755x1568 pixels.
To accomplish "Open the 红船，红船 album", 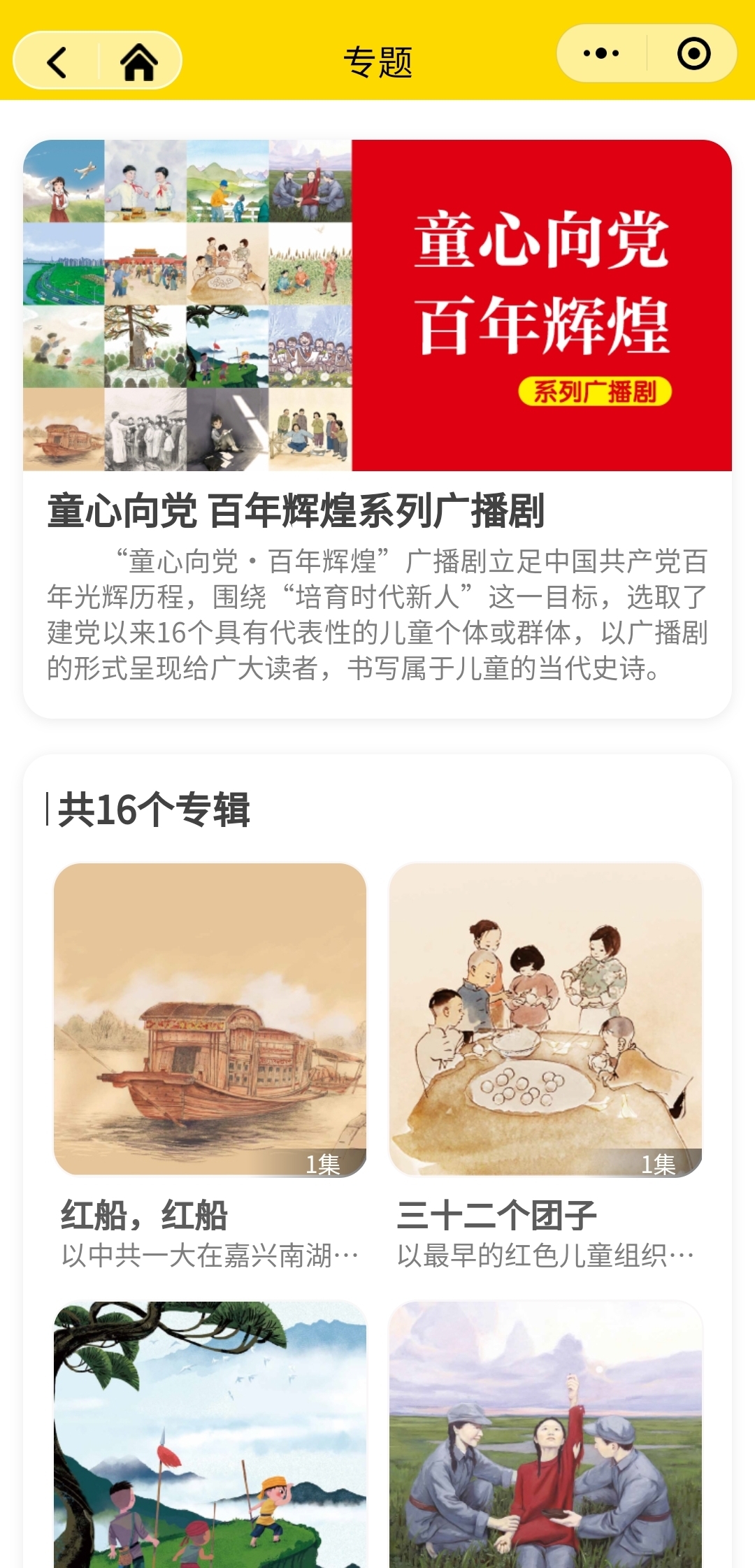I will pyautogui.click(x=210, y=1020).
